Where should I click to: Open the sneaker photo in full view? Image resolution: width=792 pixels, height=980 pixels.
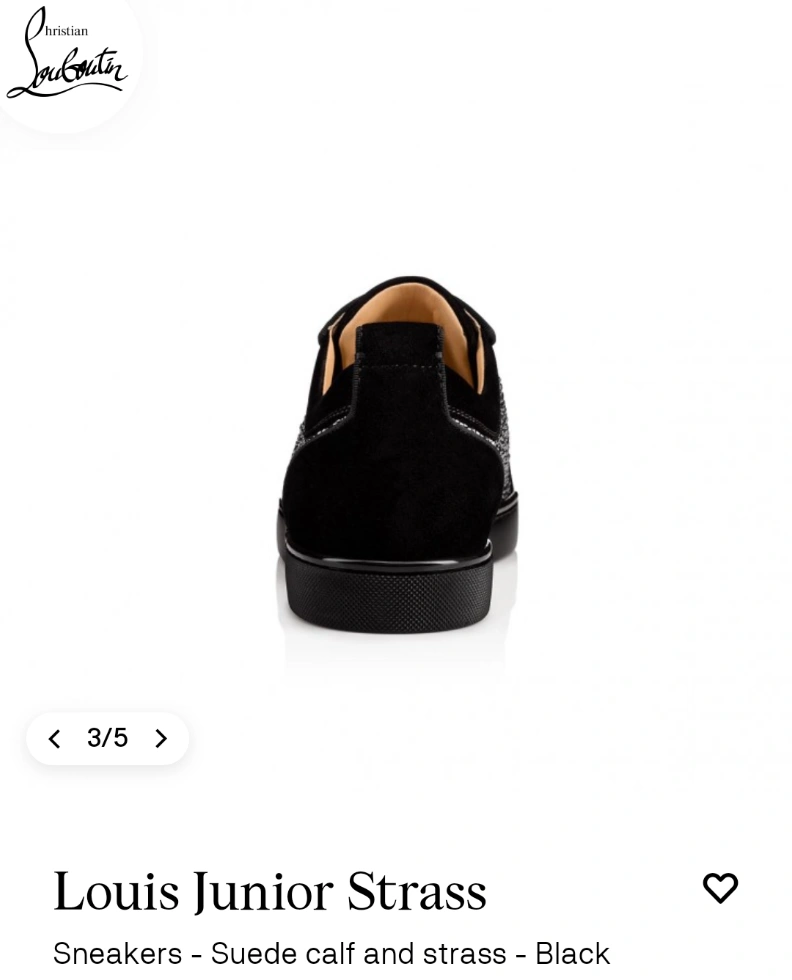click(397, 455)
